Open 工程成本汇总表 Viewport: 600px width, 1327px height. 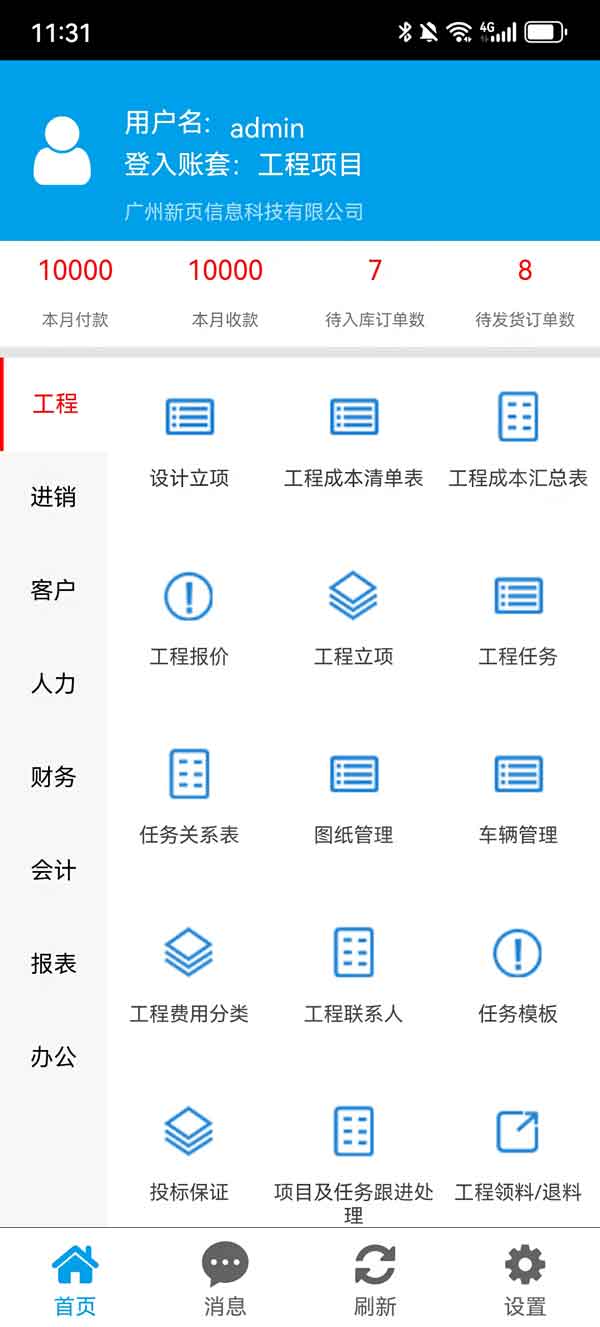[x=518, y=438]
